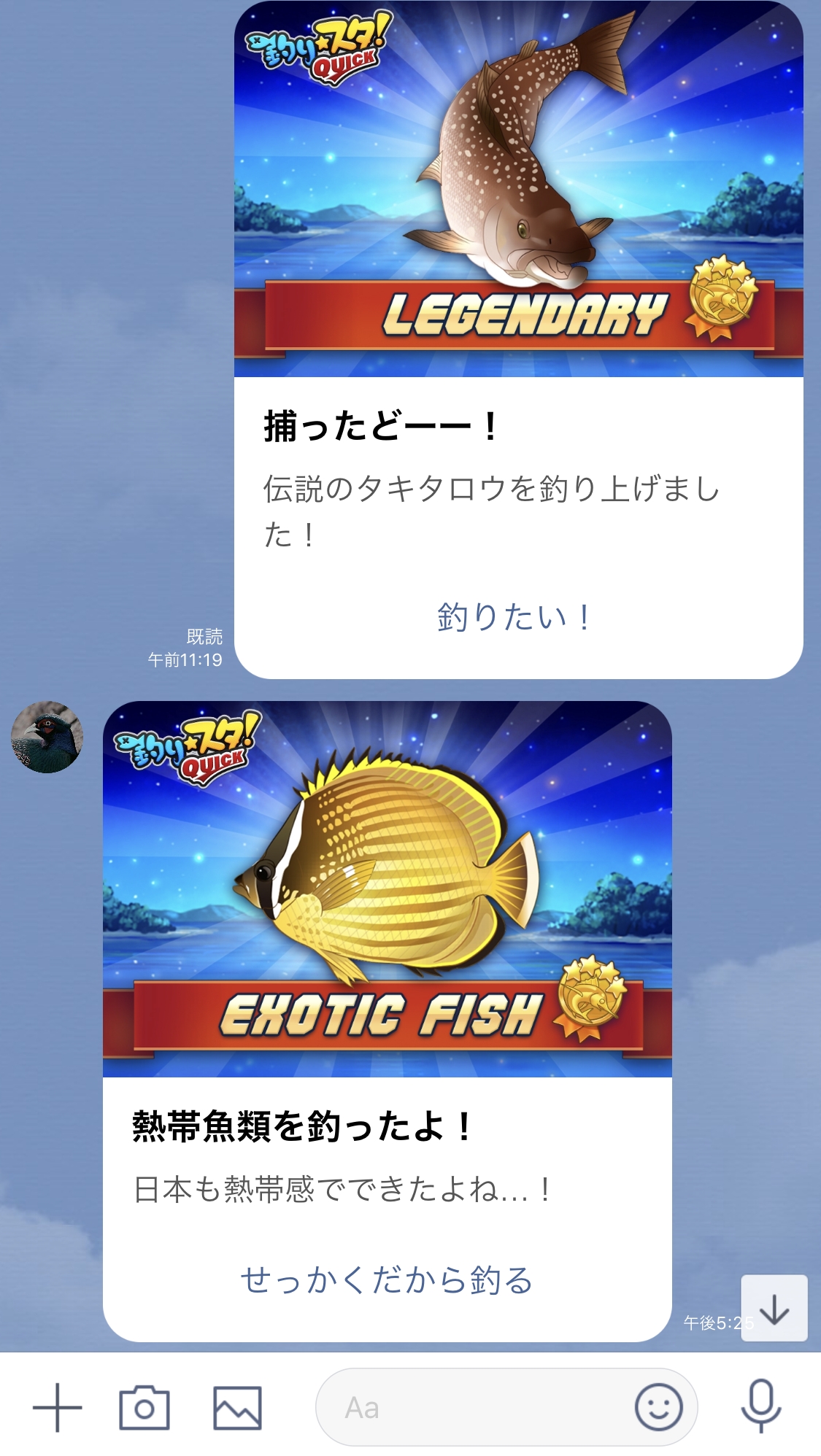Image resolution: width=821 pixels, height=1456 pixels.
Task: Open the Legendary fish game card
Action: tap(518, 190)
